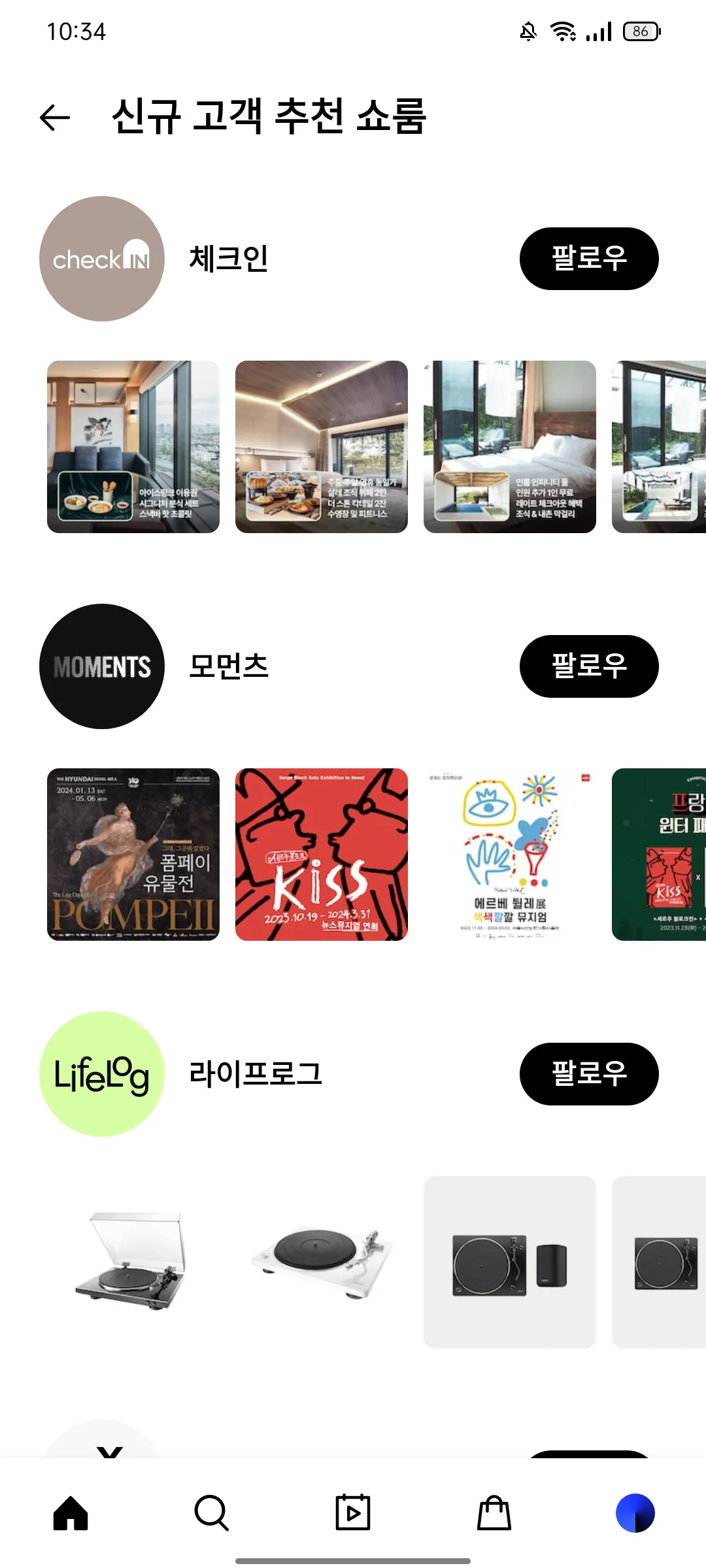Open the search tab
Screen dimensions: 706x1568
click(212, 1513)
